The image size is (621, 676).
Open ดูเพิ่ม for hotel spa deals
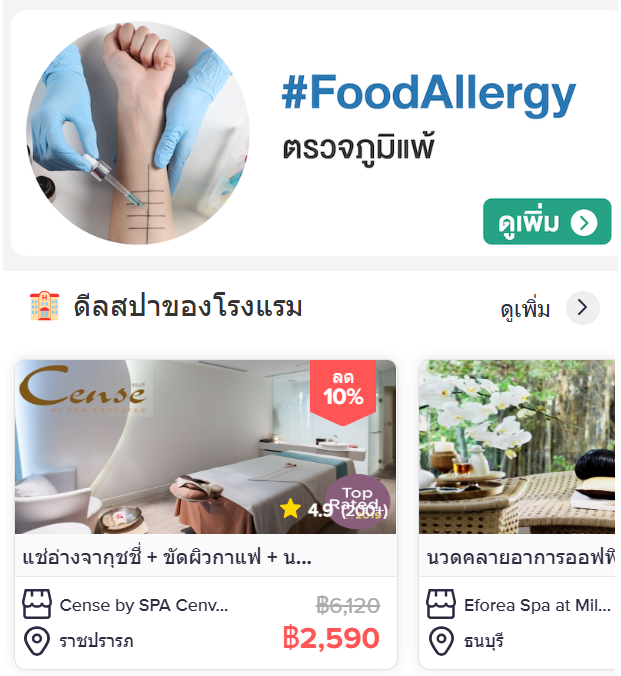(549, 308)
